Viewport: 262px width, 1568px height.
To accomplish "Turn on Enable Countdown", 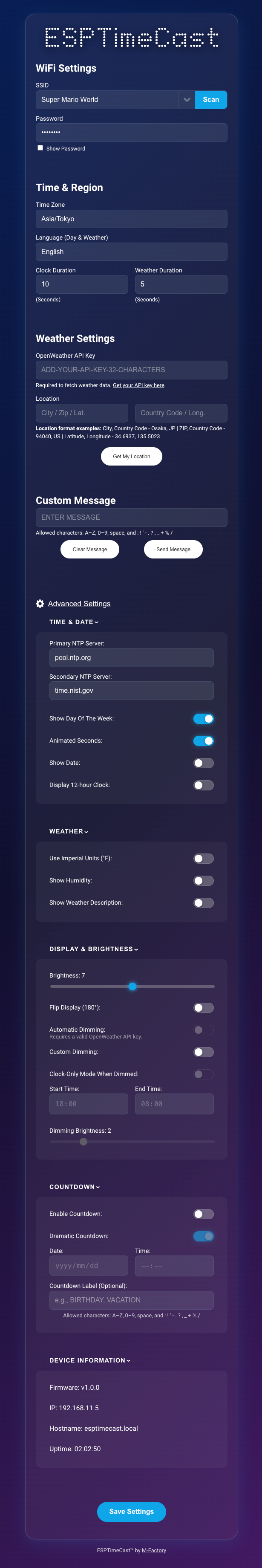I will point(204,1214).
